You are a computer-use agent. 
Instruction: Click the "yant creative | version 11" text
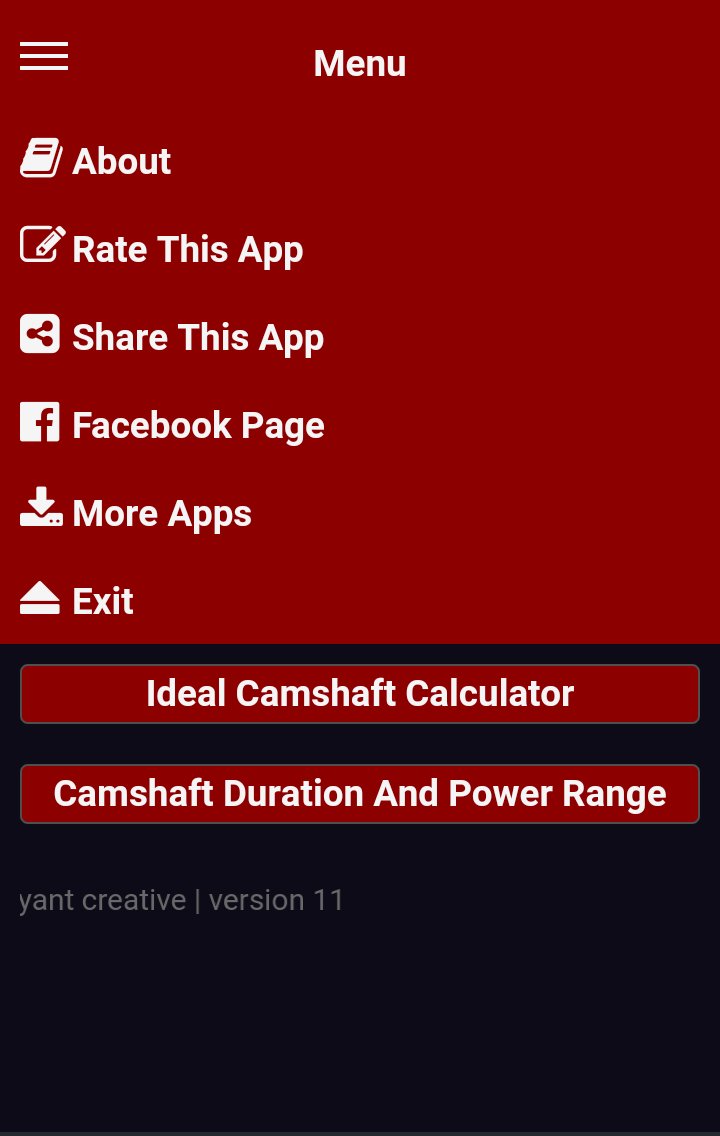point(181,900)
